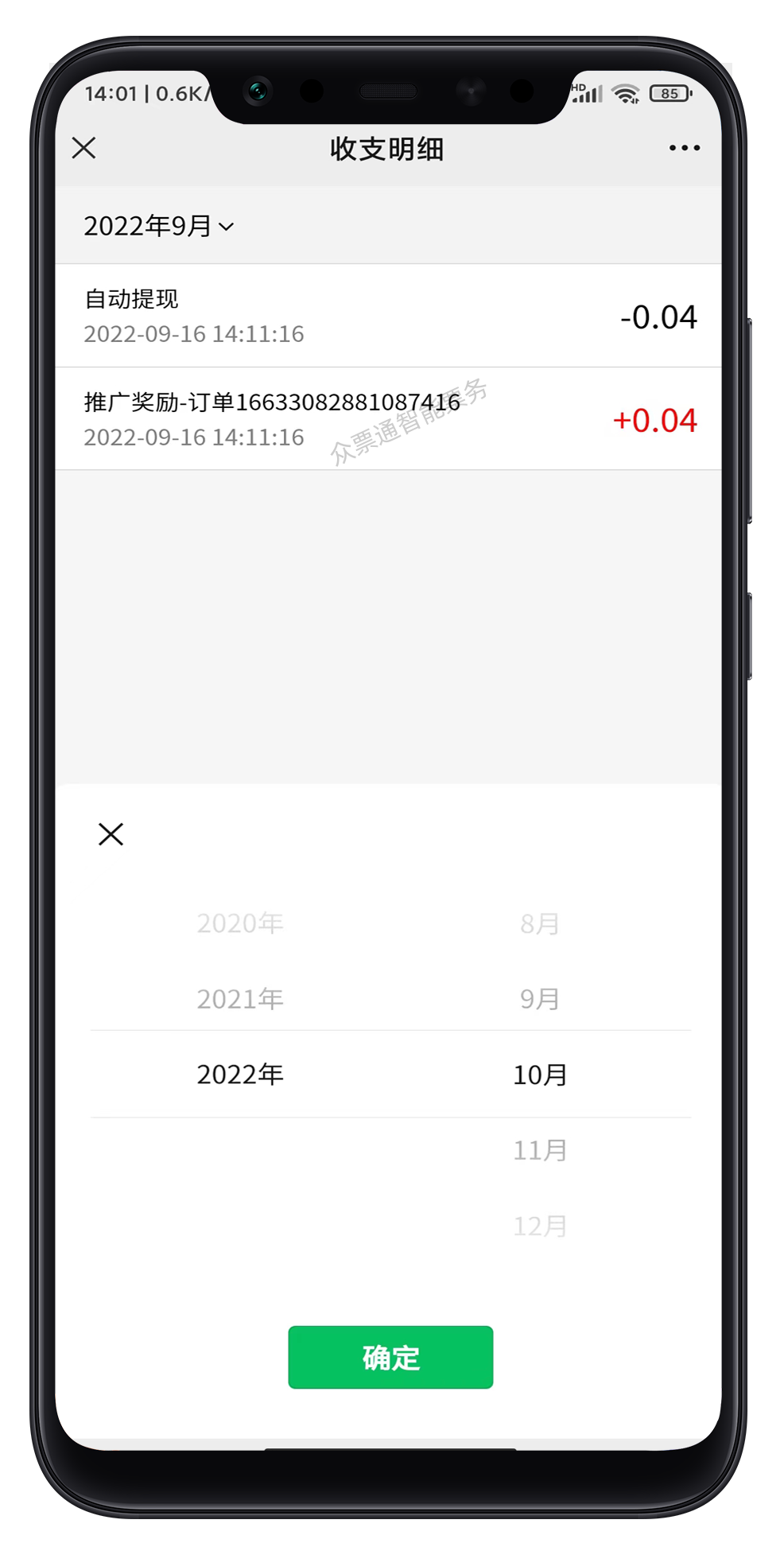Select 2020年 in the year picker
Viewport: 784px width, 1543px height.
(x=240, y=923)
